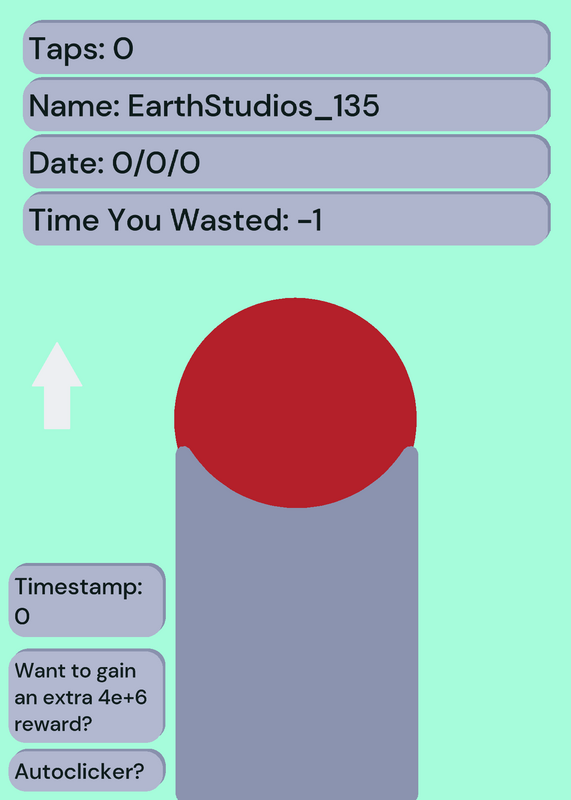Viewport: 571px width, 800px height.
Task: Select the Autoclicker? option
Action: [87, 770]
